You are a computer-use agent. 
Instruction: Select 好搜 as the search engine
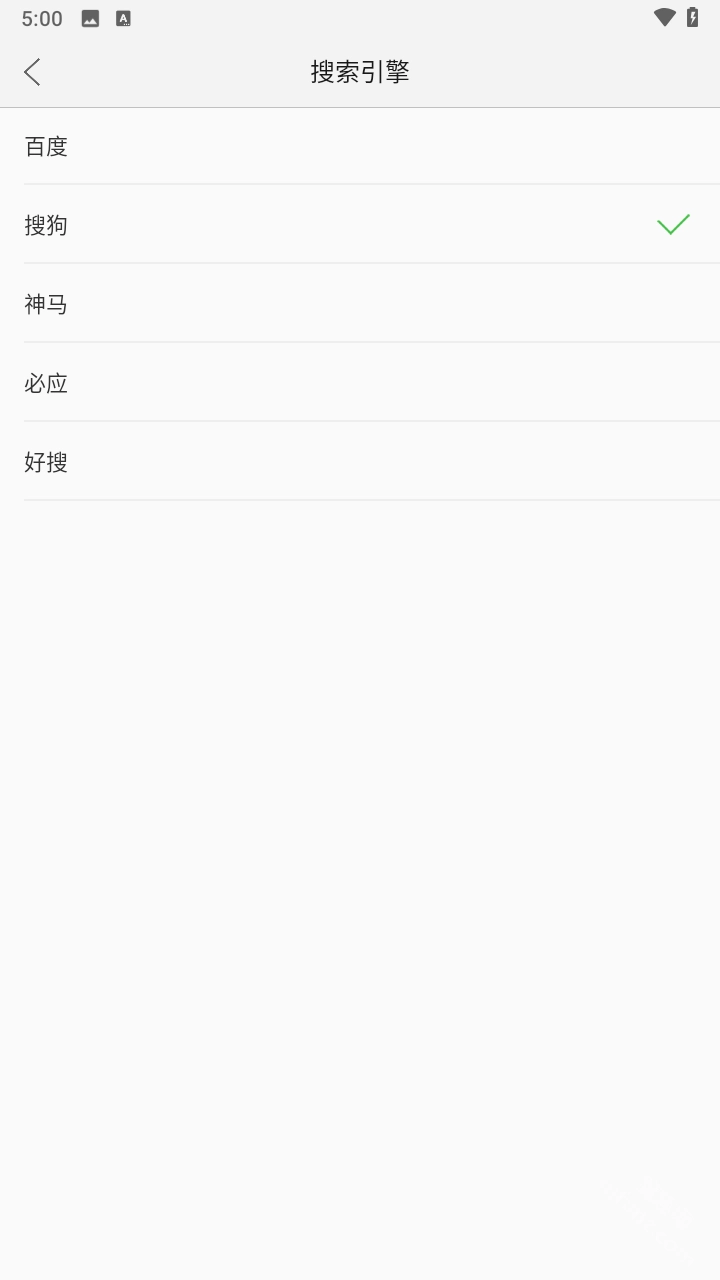(360, 462)
